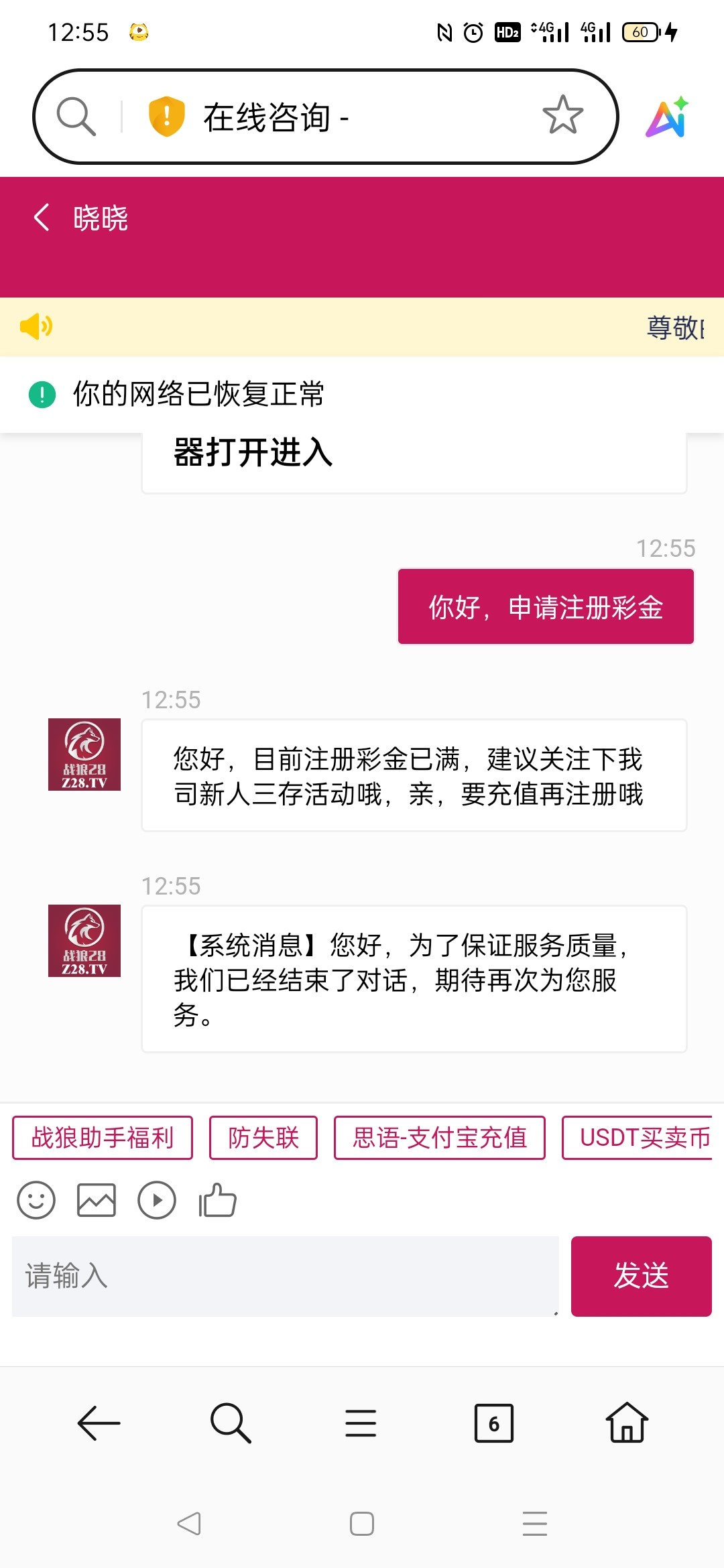The image size is (724, 1568).
Task: Select the 防失联 chip
Action: [263, 1138]
